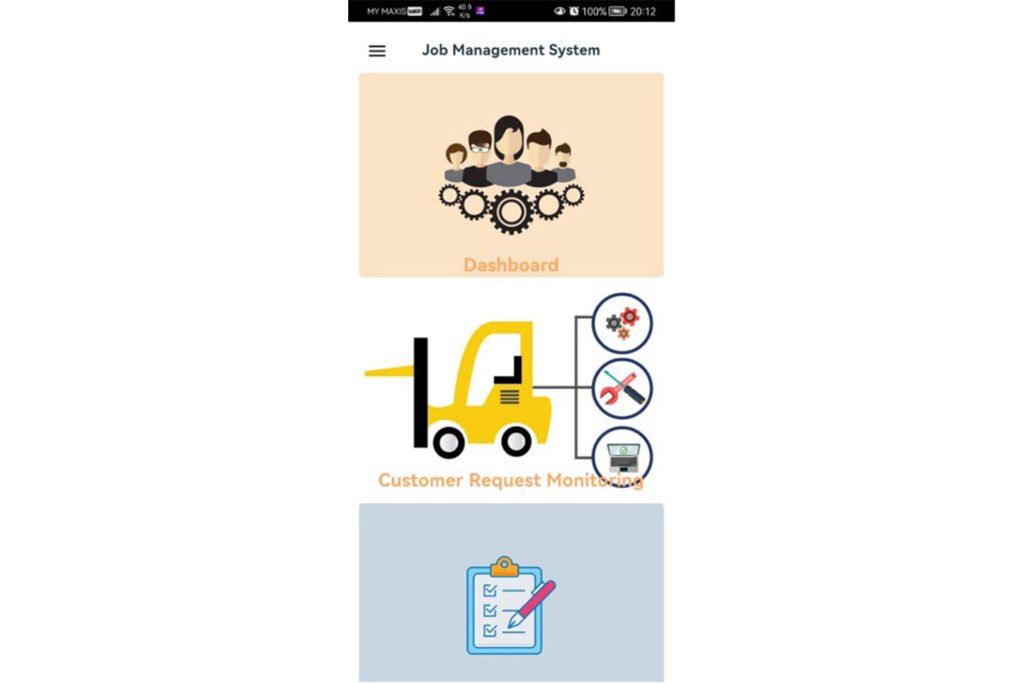Open the clipboard checklist card

coord(511,595)
